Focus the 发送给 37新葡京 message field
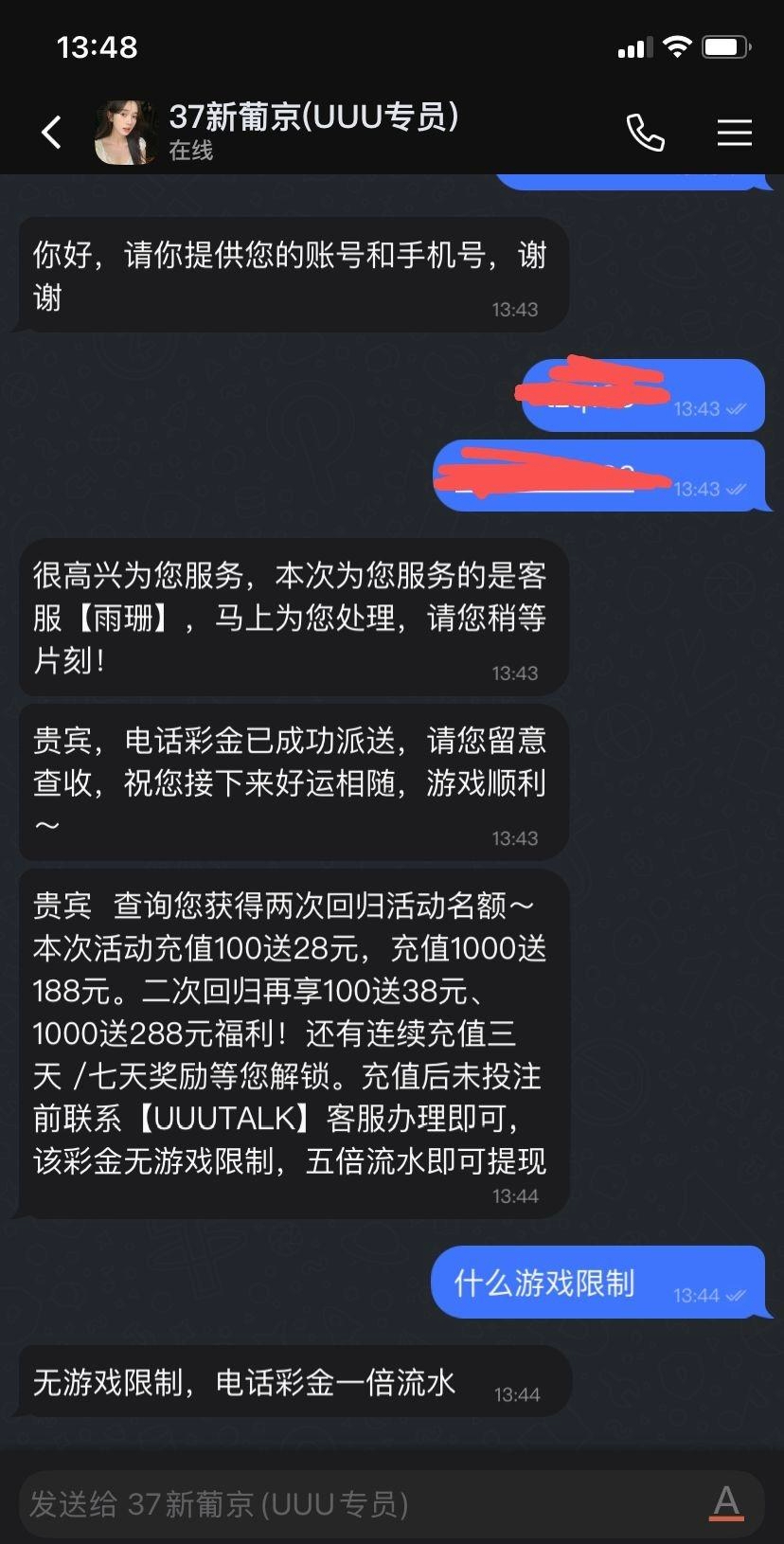Viewport: 784px width, 1544px height. click(360, 1503)
